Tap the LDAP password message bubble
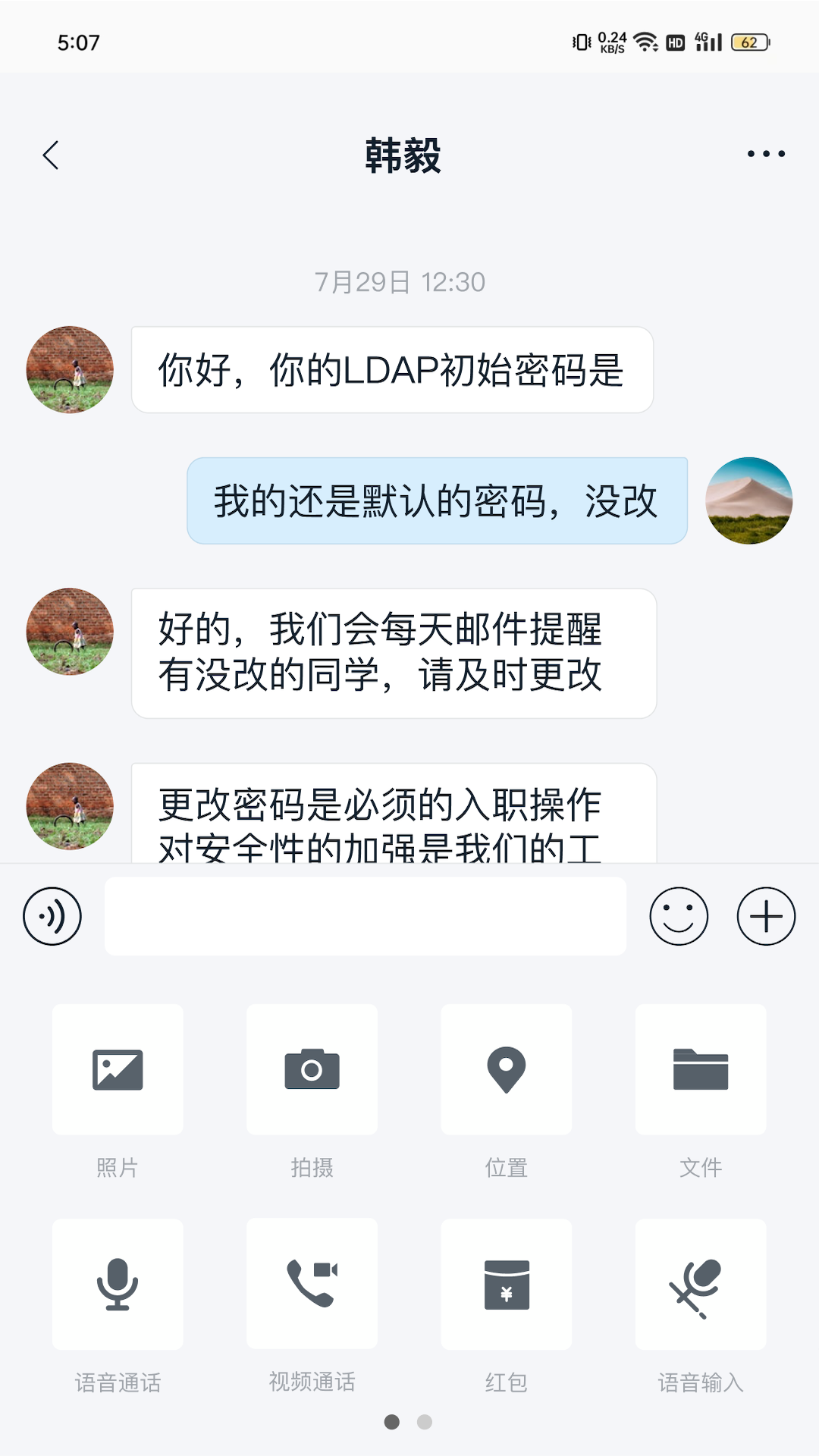This screenshot has width=819, height=1456. [394, 369]
